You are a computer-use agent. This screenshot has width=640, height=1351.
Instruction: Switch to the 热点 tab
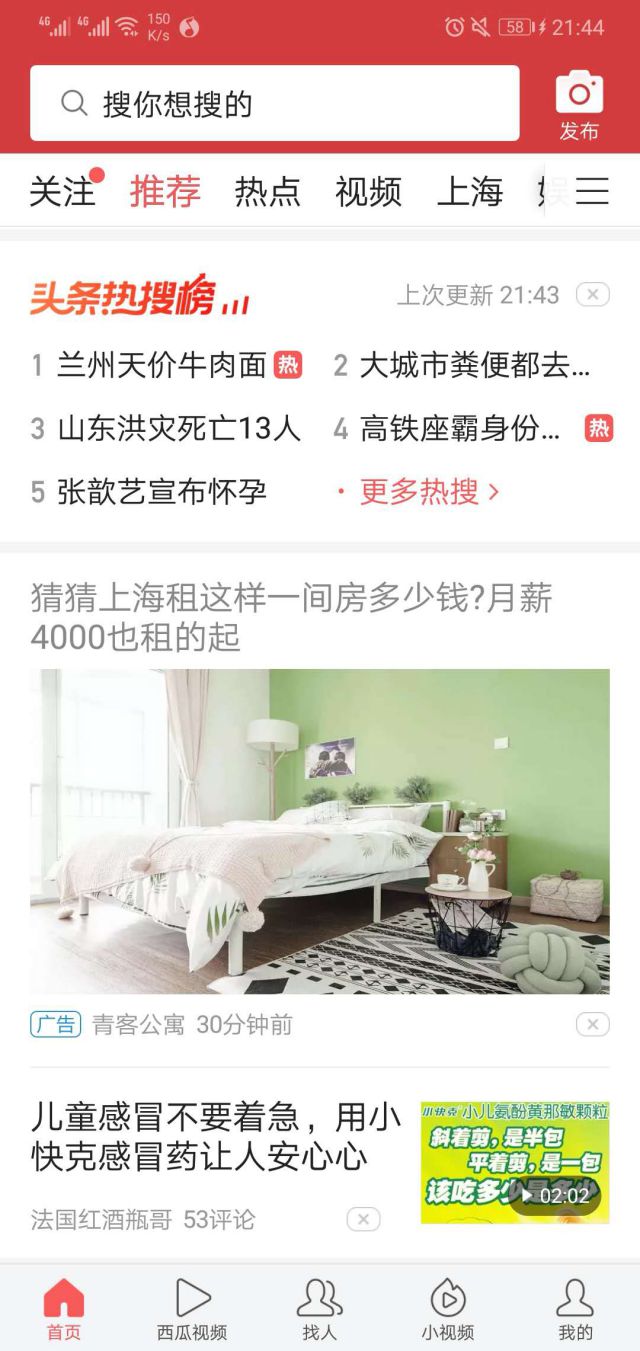click(267, 191)
